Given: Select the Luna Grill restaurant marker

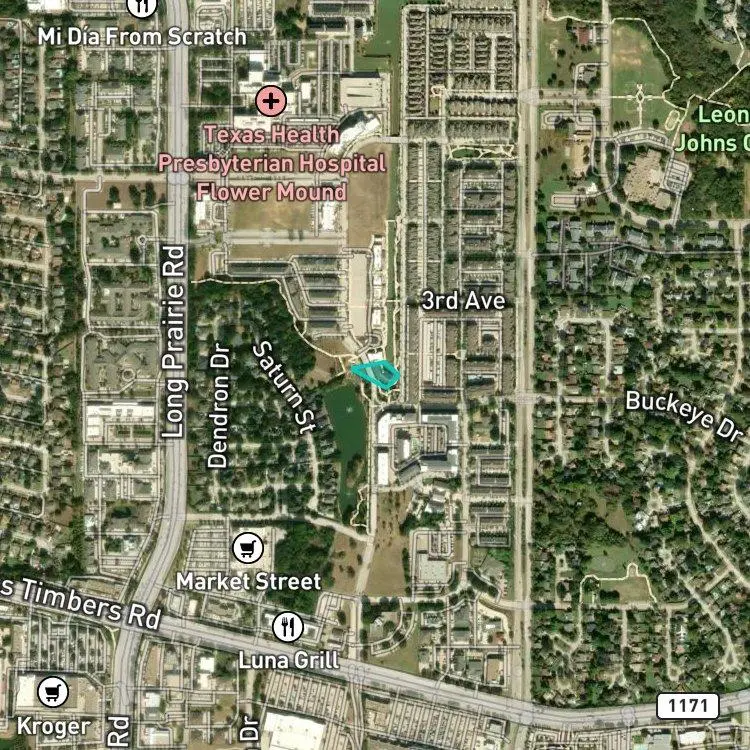Looking at the screenshot, I should point(288,627).
